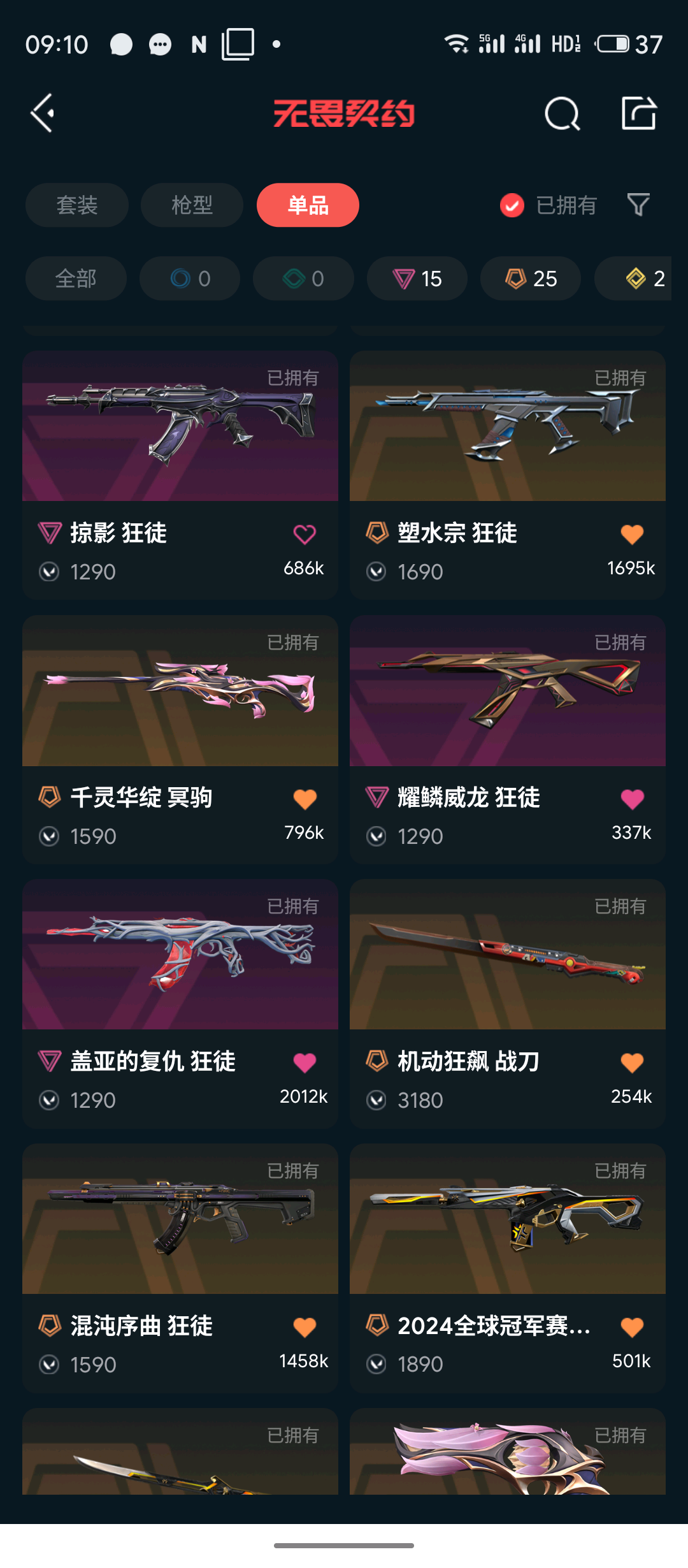This screenshot has width=688, height=1568.
Task: Select the 全部 rarity chip
Action: click(x=76, y=279)
